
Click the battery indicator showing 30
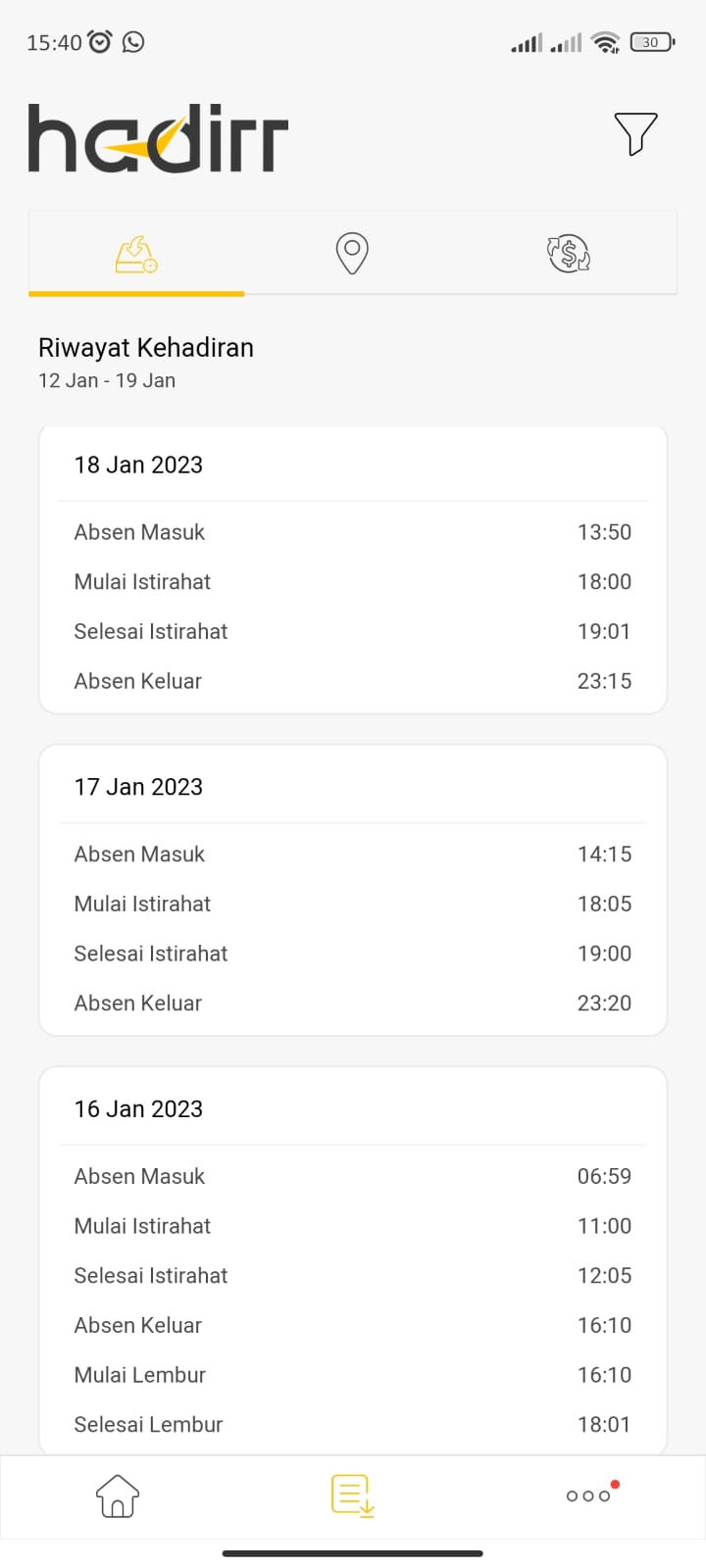click(650, 42)
